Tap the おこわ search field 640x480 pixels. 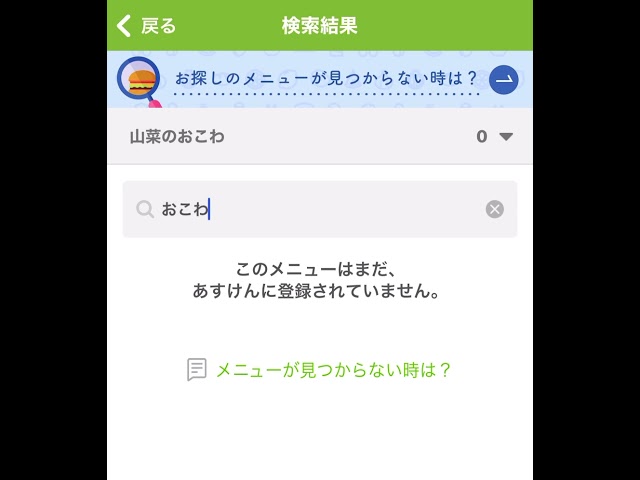(x=310, y=209)
